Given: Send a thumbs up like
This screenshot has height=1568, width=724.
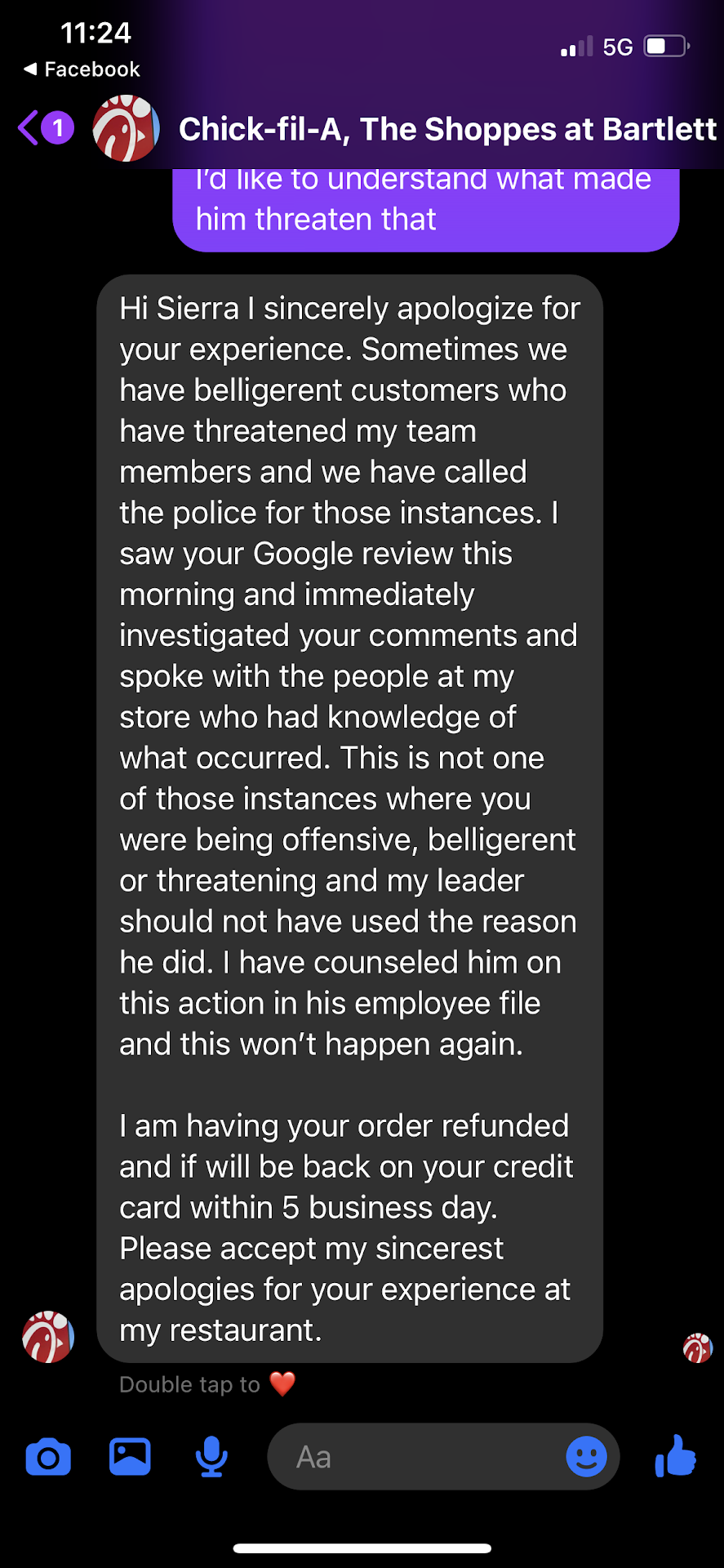Looking at the screenshot, I should pos(676,1457).
